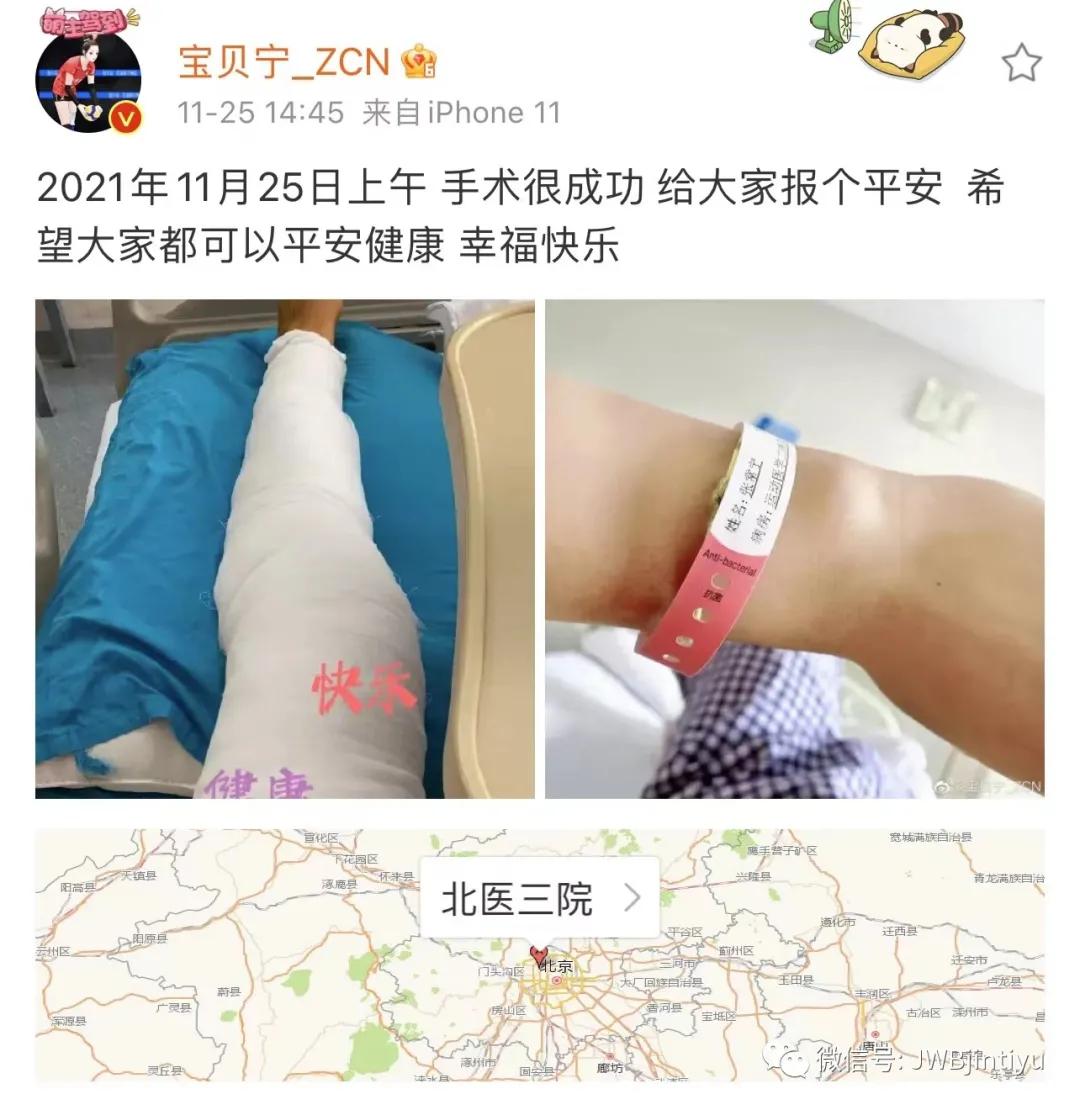1080x1110 pixels.
Task: Open the 北医三院 location card
Action: (539, 898)
